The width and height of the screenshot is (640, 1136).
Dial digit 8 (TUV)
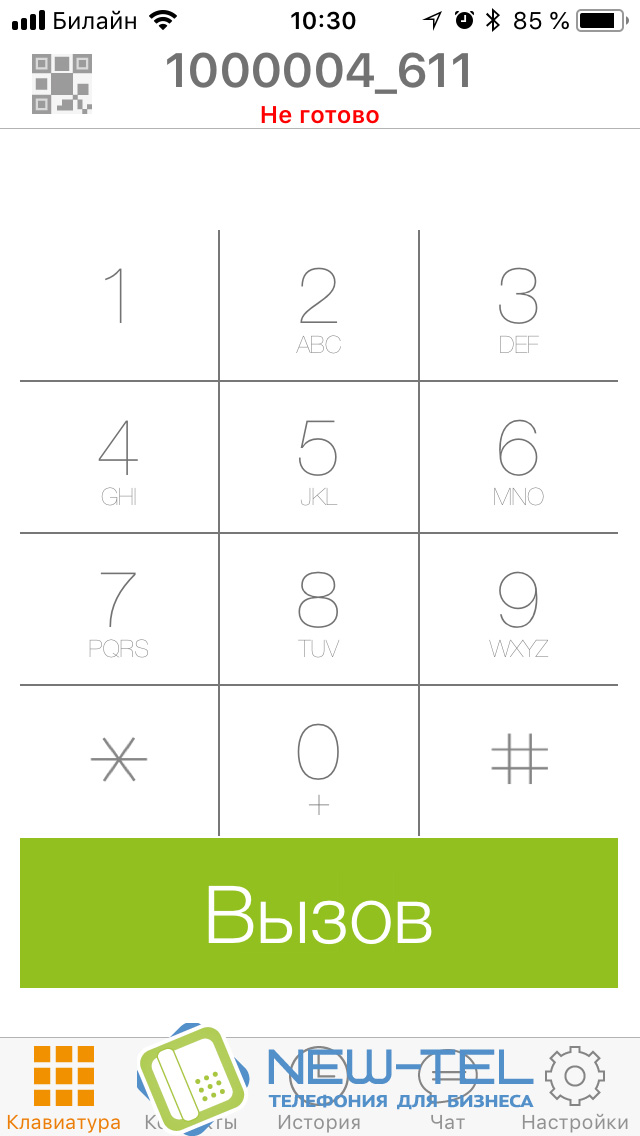[x=319, y=609]
